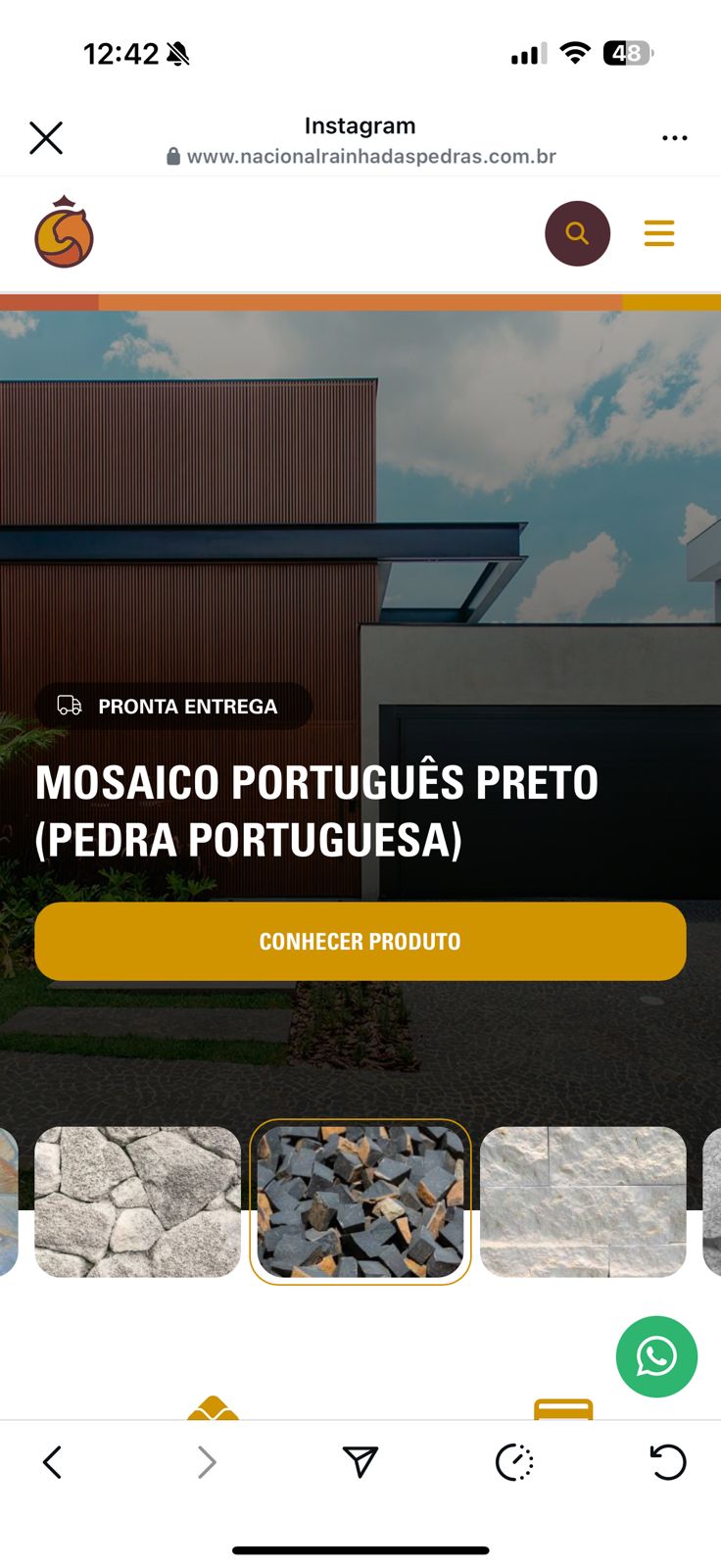Viewport: 721px width, 1568px height.
Task: Close the in-app browser
Action: pyautogui.click(x=46, y=138)
